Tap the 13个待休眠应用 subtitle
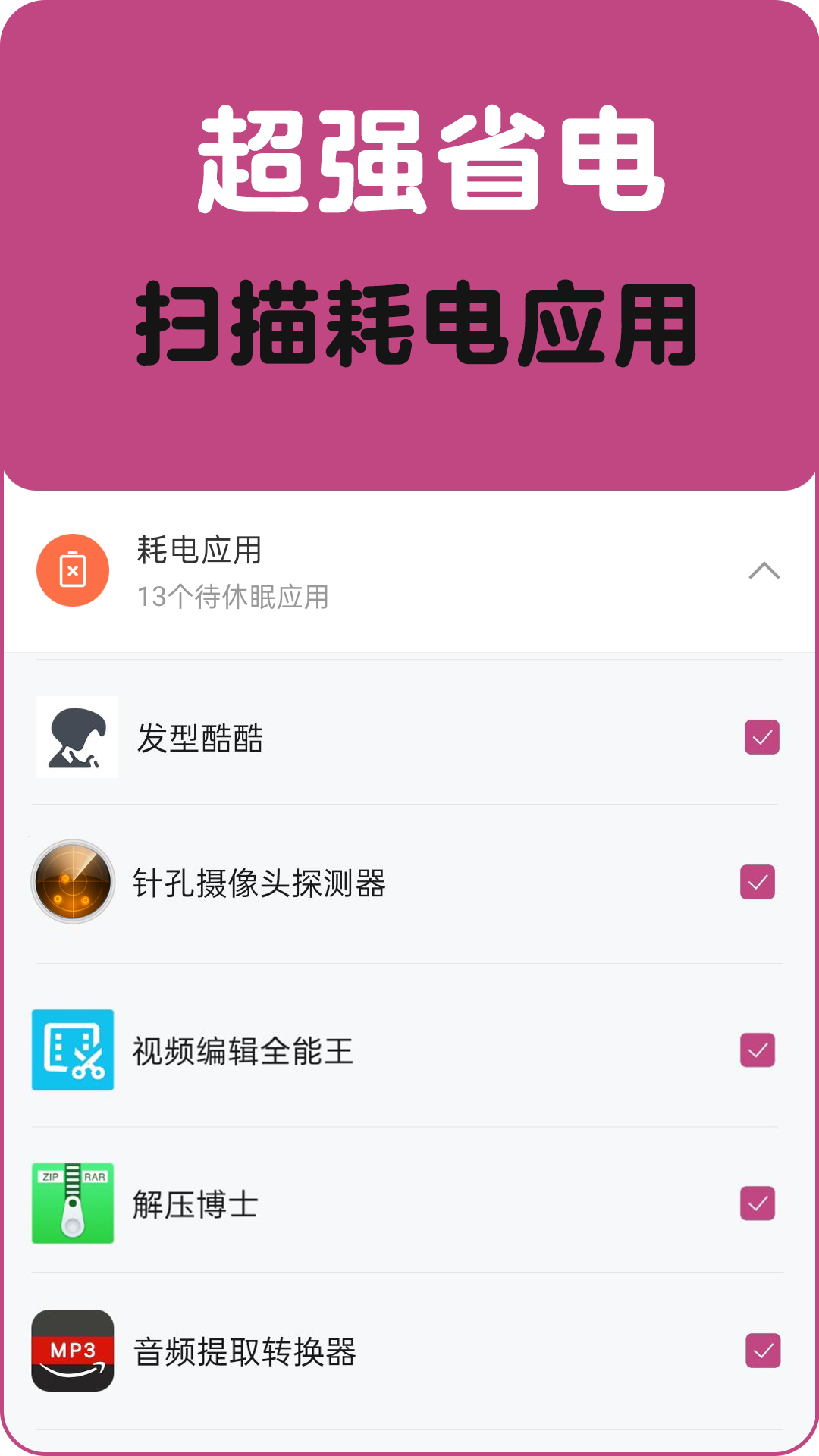Viewport: 819px width, 1456px height. click(x=233, y=597)
